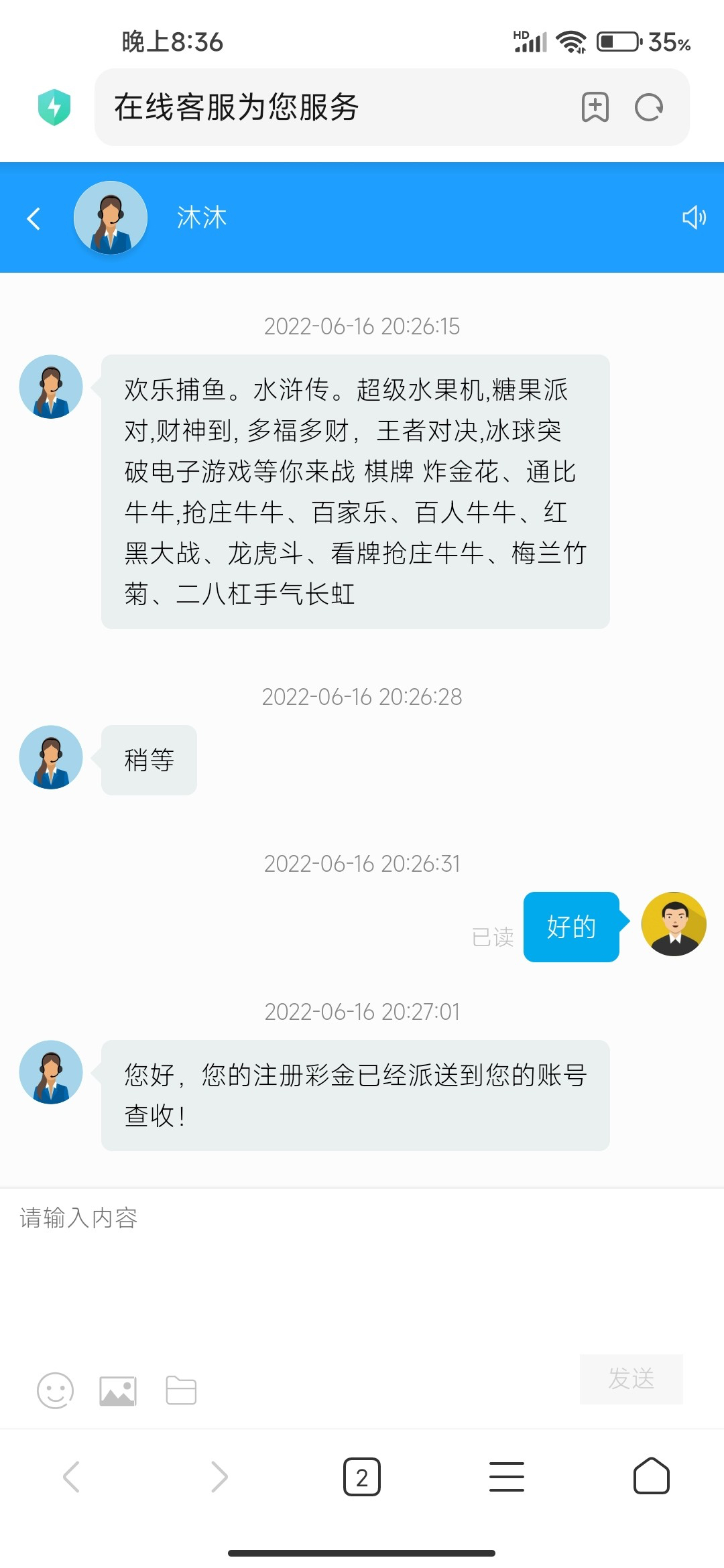Open the browser security shield icon

pos(54,107)
